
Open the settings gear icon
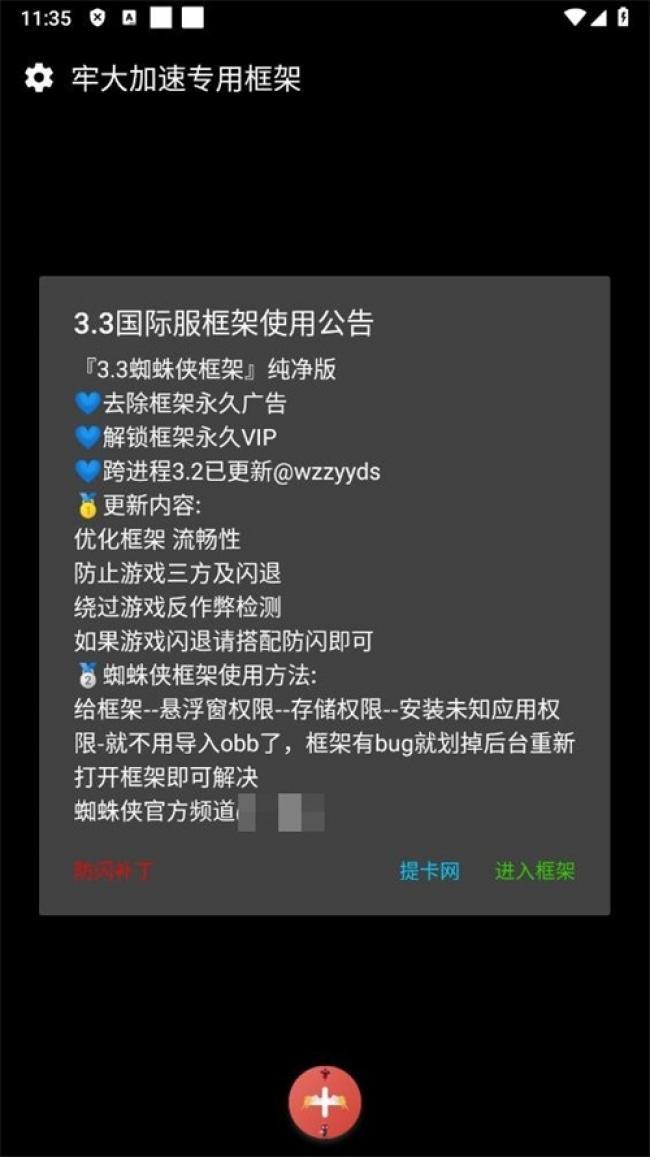pos(38,79)
